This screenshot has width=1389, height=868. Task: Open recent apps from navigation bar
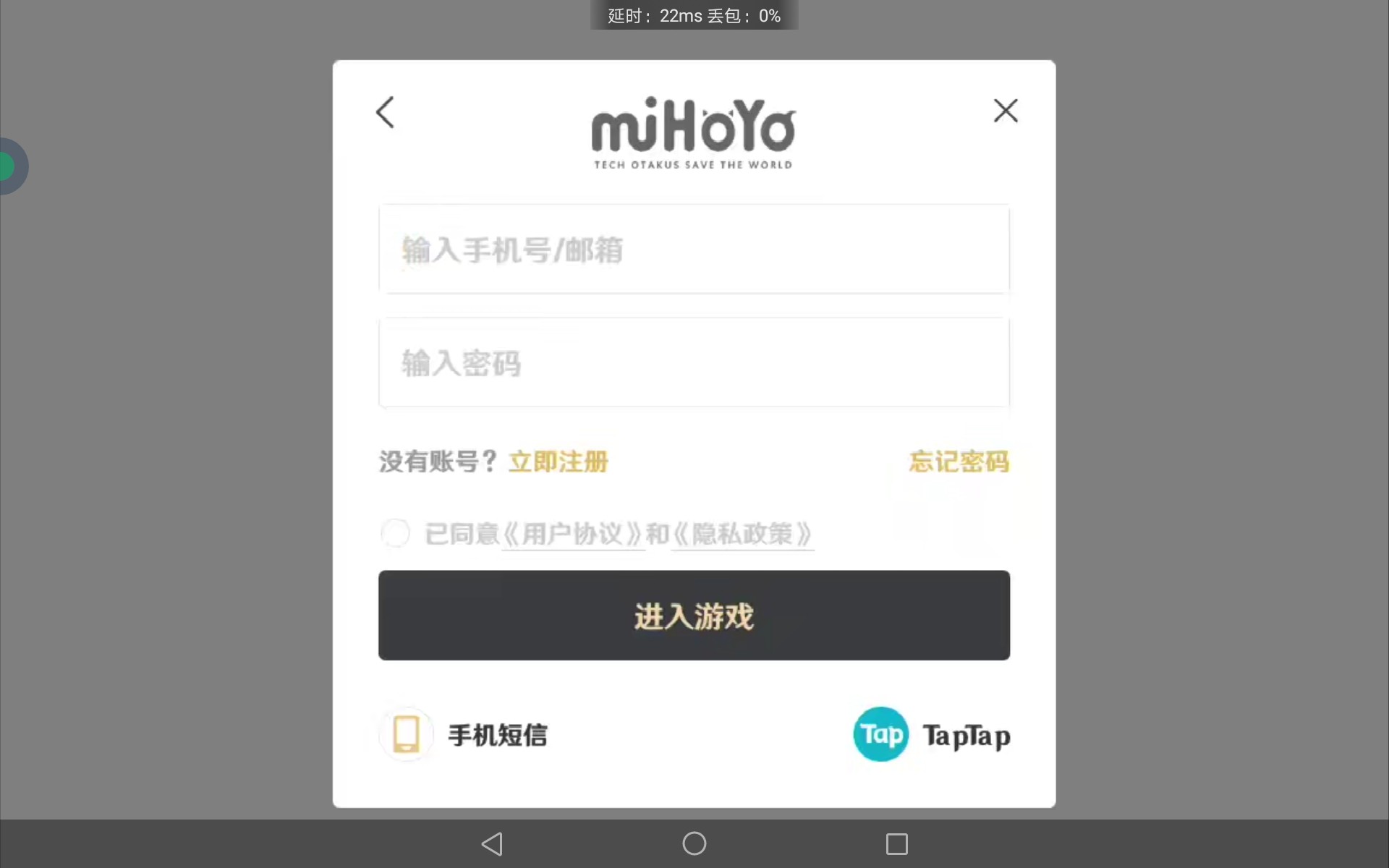click(x=897, y=843)
